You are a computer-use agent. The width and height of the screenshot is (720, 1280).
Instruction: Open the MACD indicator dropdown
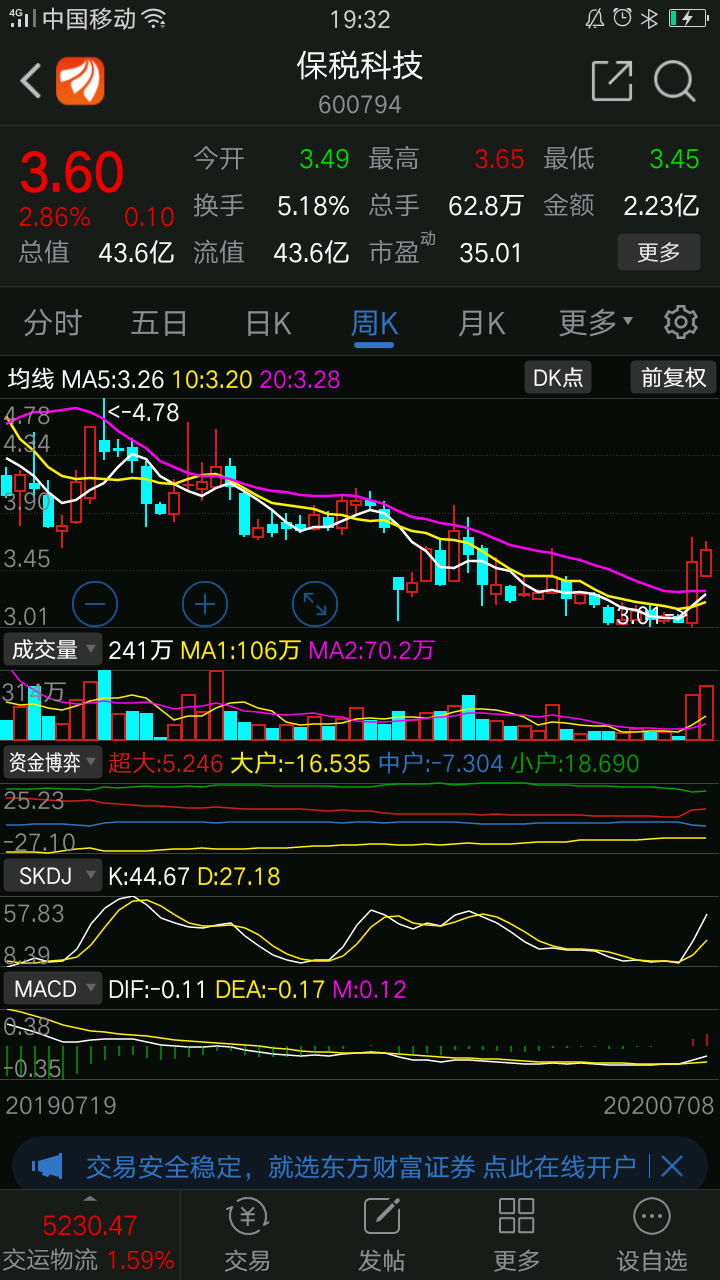pos(52,989)
